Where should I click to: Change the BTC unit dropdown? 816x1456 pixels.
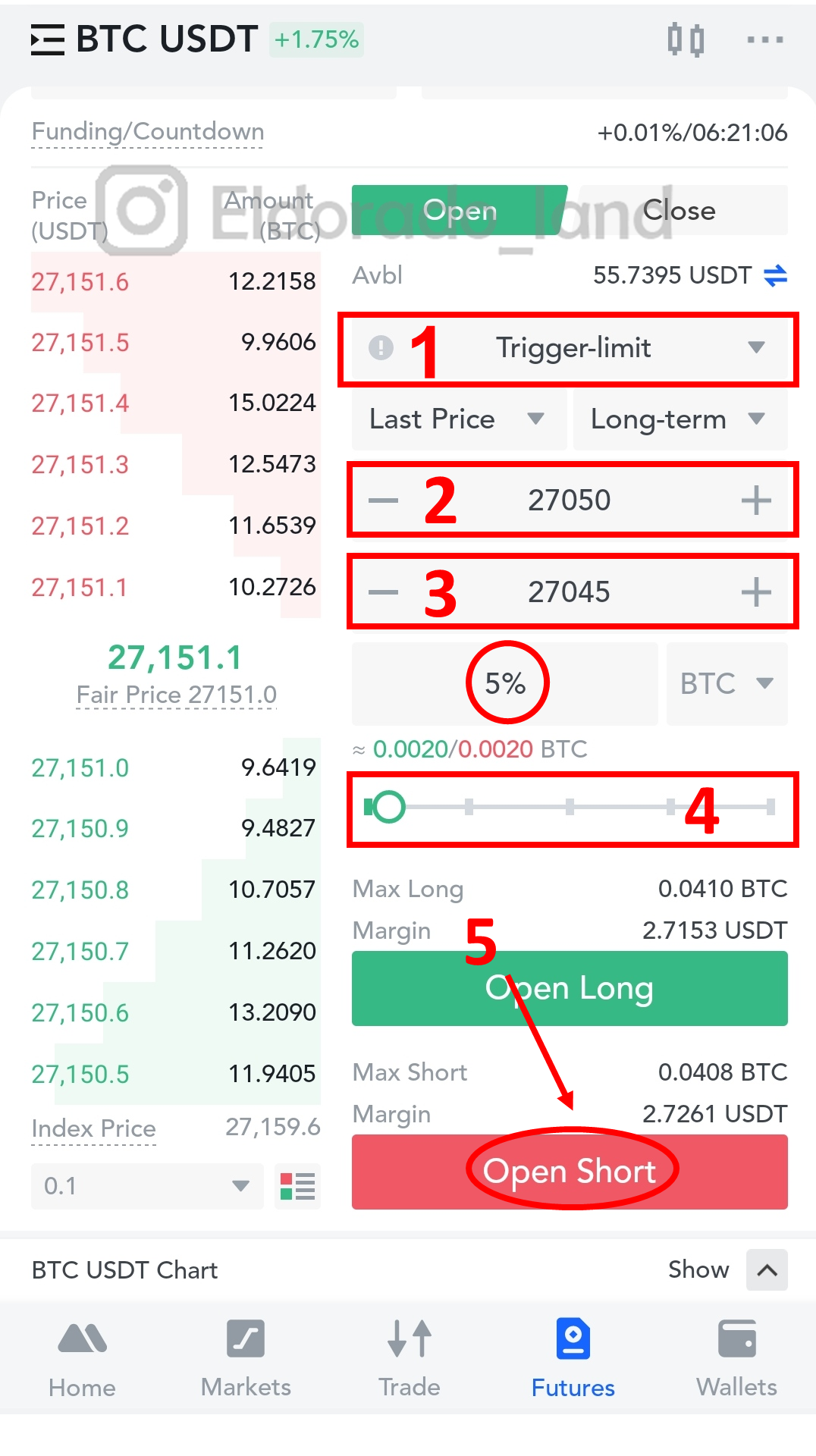(x=727, y=683)
